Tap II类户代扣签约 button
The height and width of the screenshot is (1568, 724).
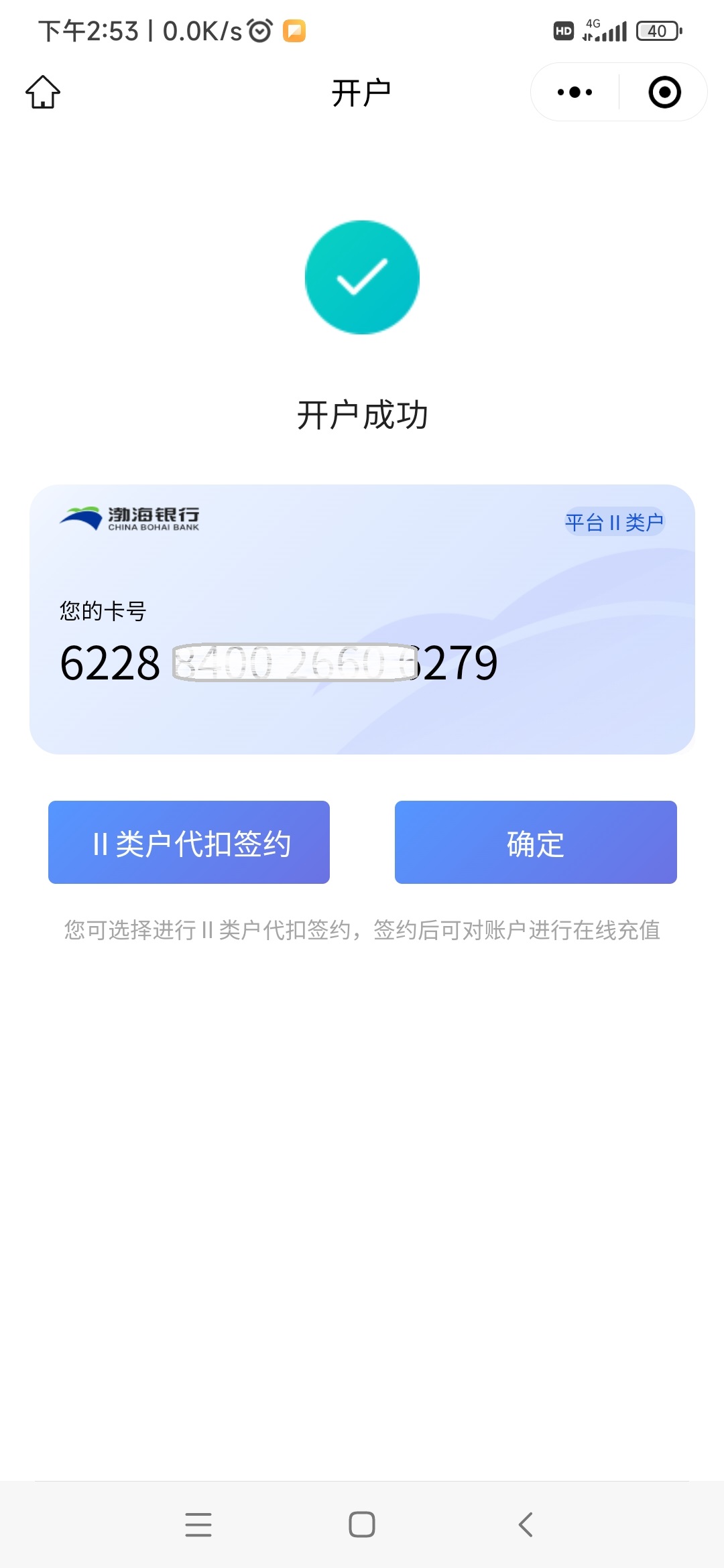tap(189, 842)
